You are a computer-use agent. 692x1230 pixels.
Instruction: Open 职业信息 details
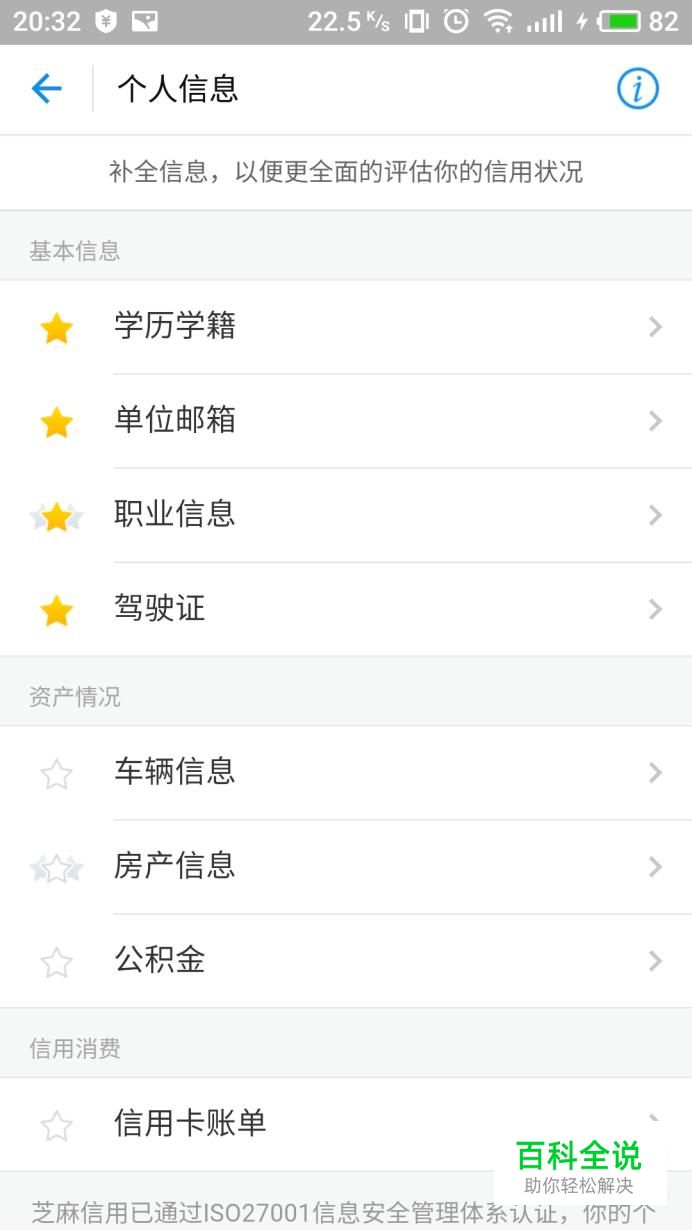346,515
